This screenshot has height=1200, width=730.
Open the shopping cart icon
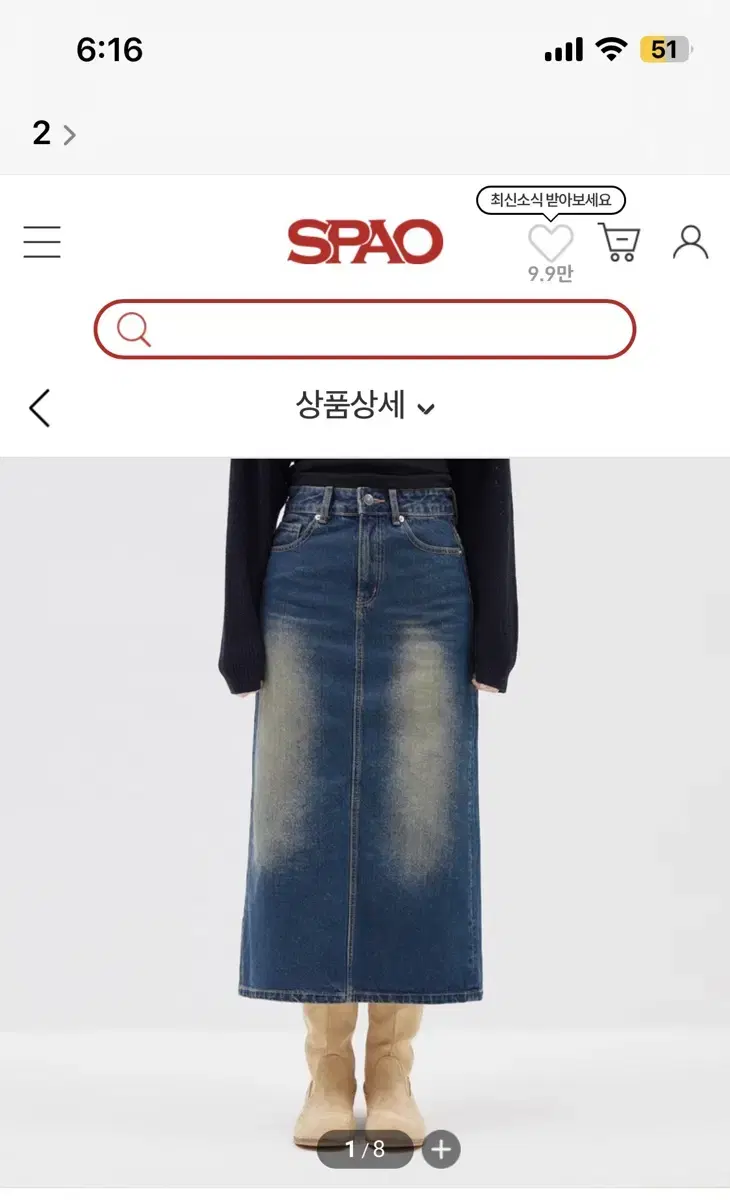pos(620,240)
